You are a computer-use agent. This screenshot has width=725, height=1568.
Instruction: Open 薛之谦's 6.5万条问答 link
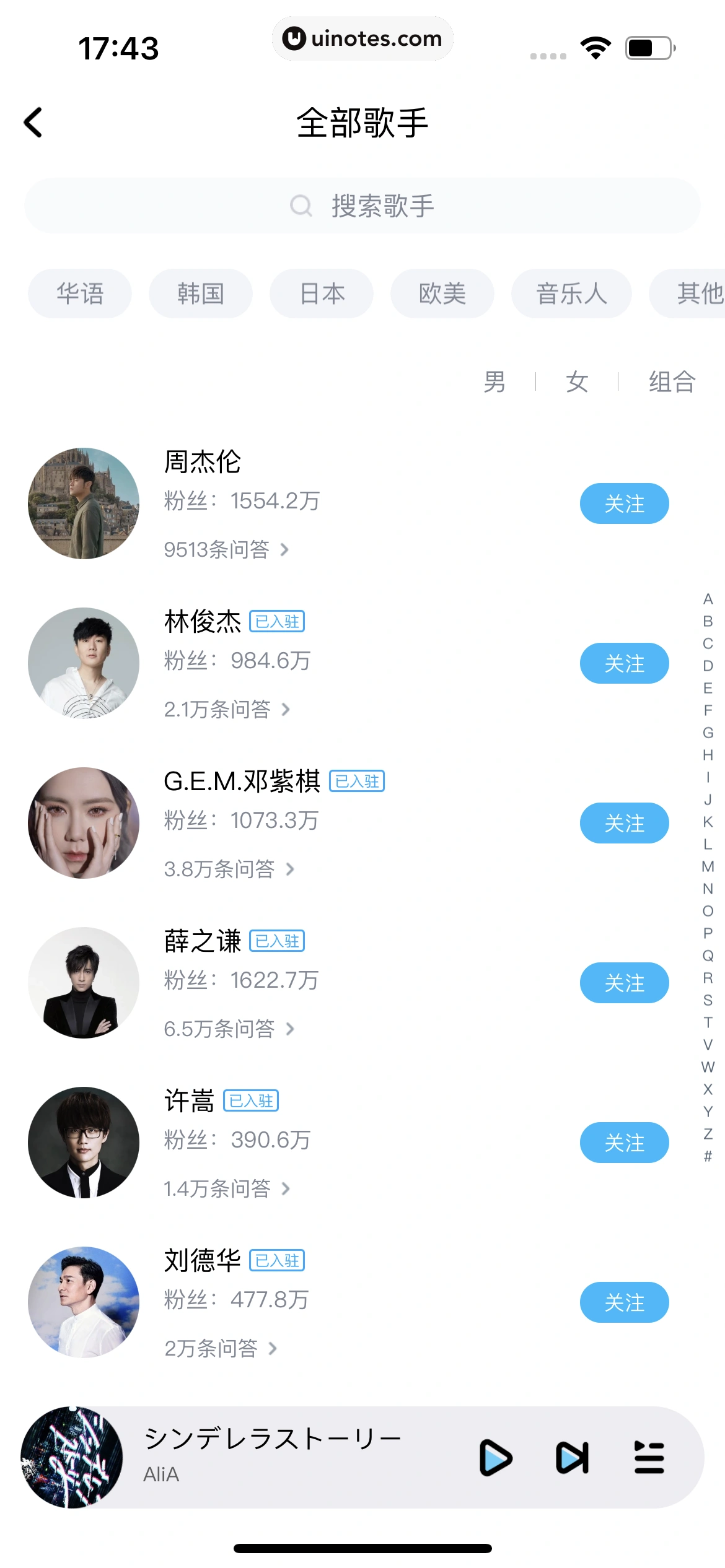tap(228, 1029)
